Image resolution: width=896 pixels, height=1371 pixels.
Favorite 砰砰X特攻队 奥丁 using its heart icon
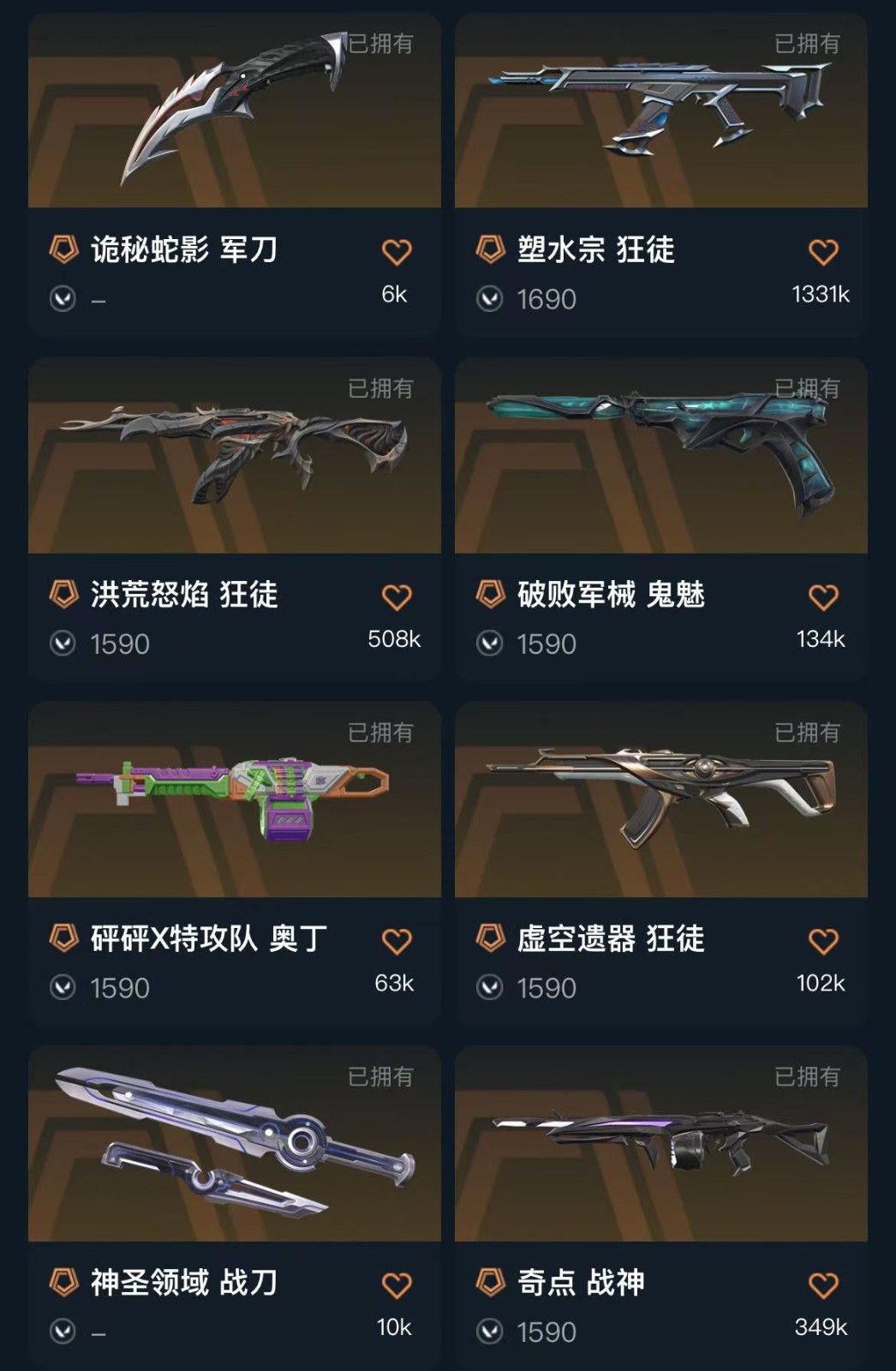(x=396, y=939)
